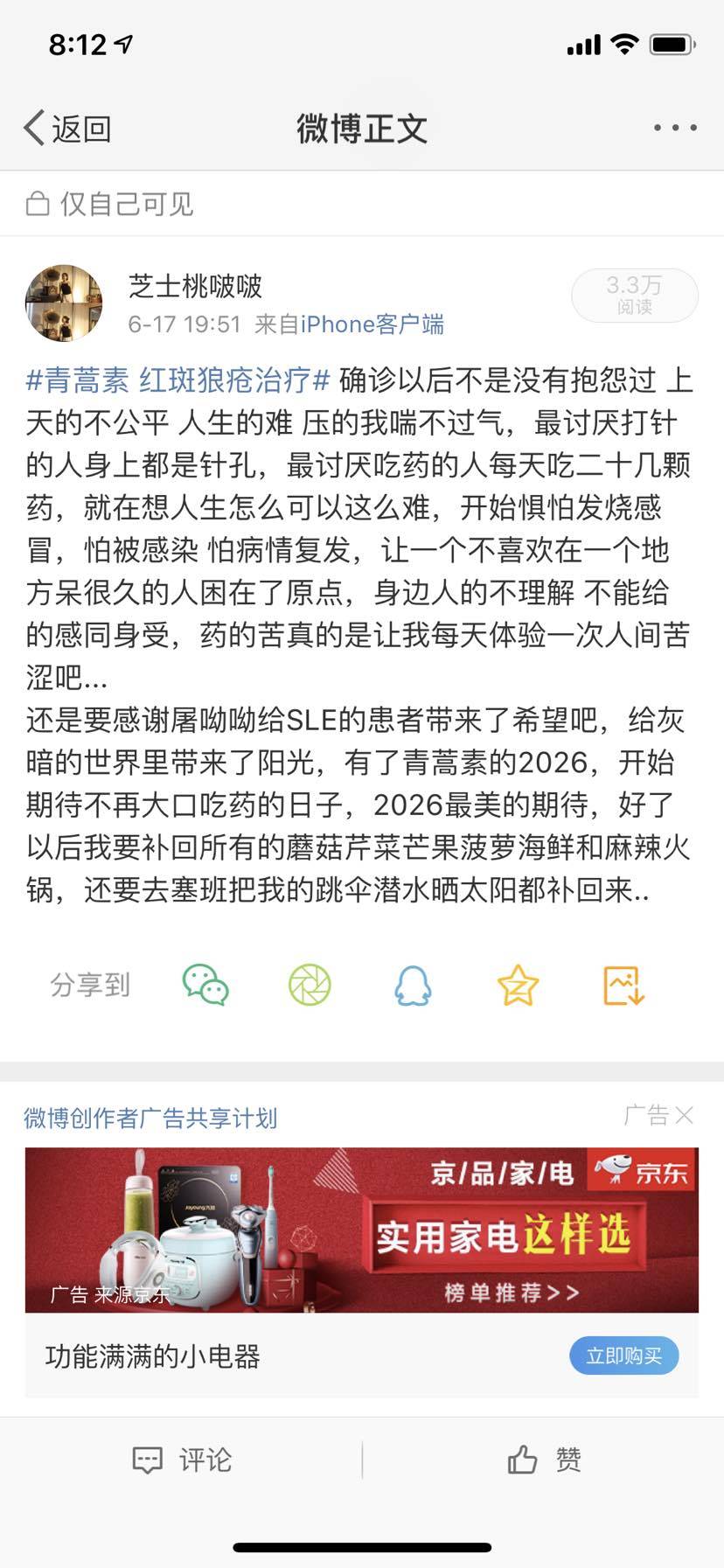Dismiss the 广告 with the X
Viewport: 724px width, 1568px height.
[x=685, y=1115]
